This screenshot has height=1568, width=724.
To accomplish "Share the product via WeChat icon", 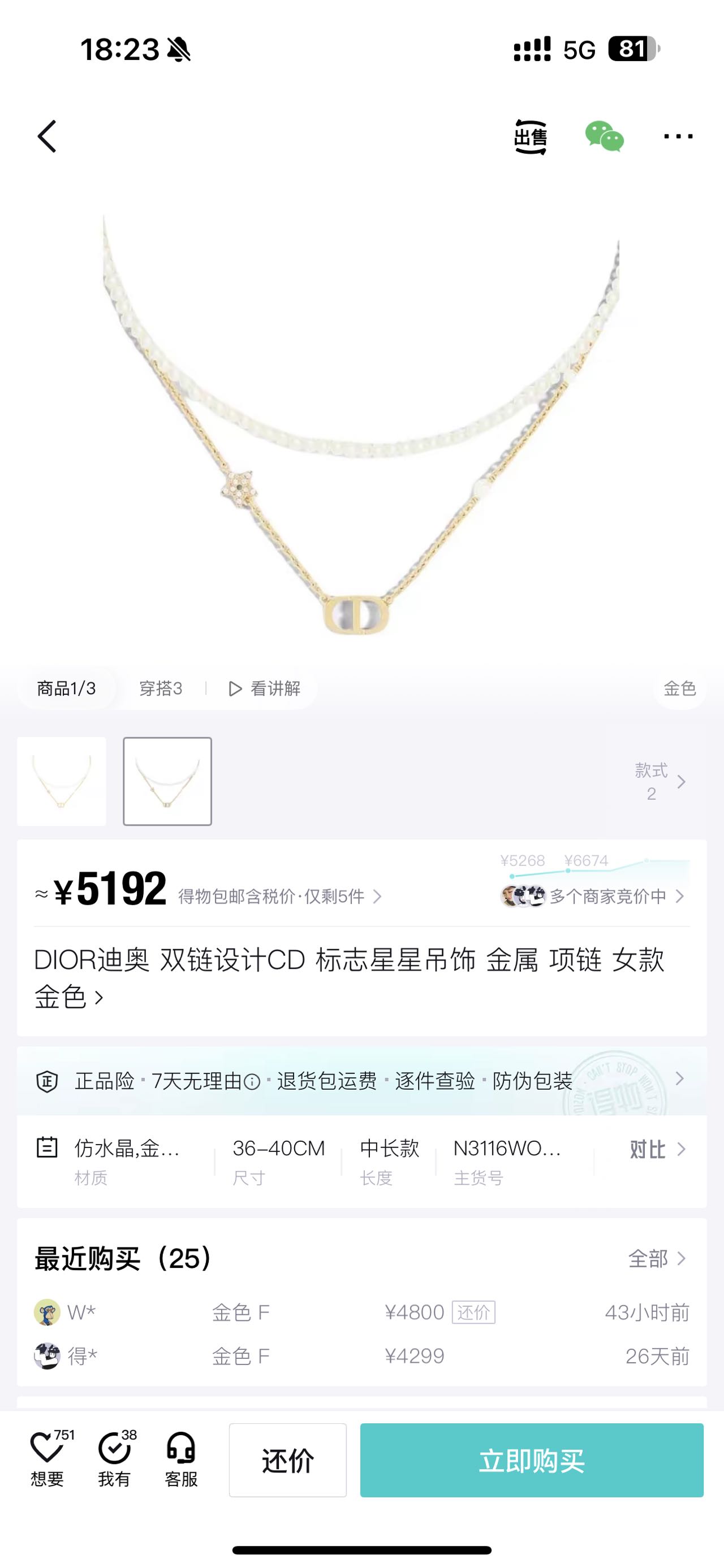I will [x=604, y=136].
